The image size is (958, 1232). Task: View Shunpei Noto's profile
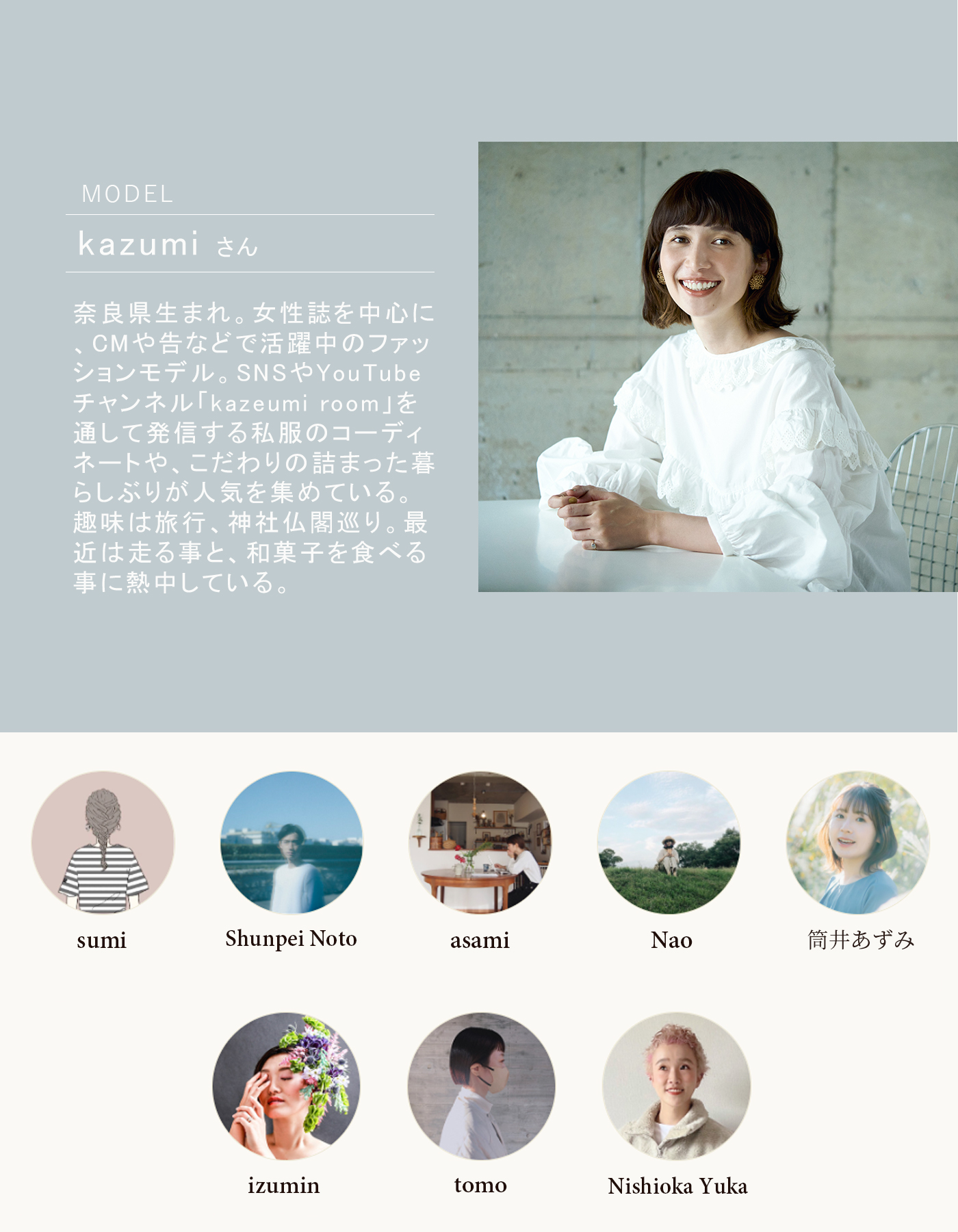(x=292, y=843)
